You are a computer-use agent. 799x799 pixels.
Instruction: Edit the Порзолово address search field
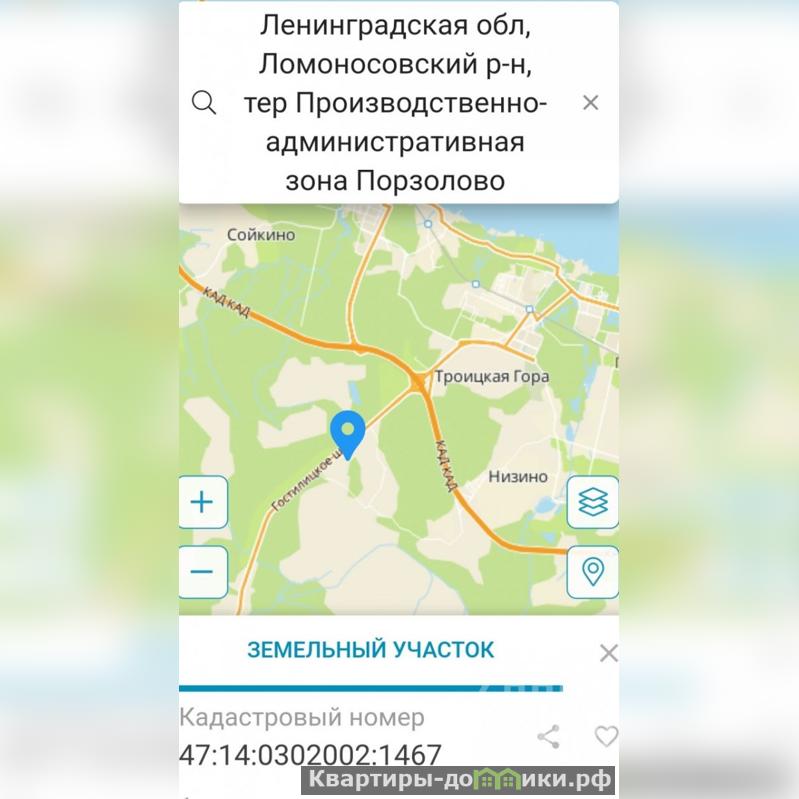click(394, 102)
